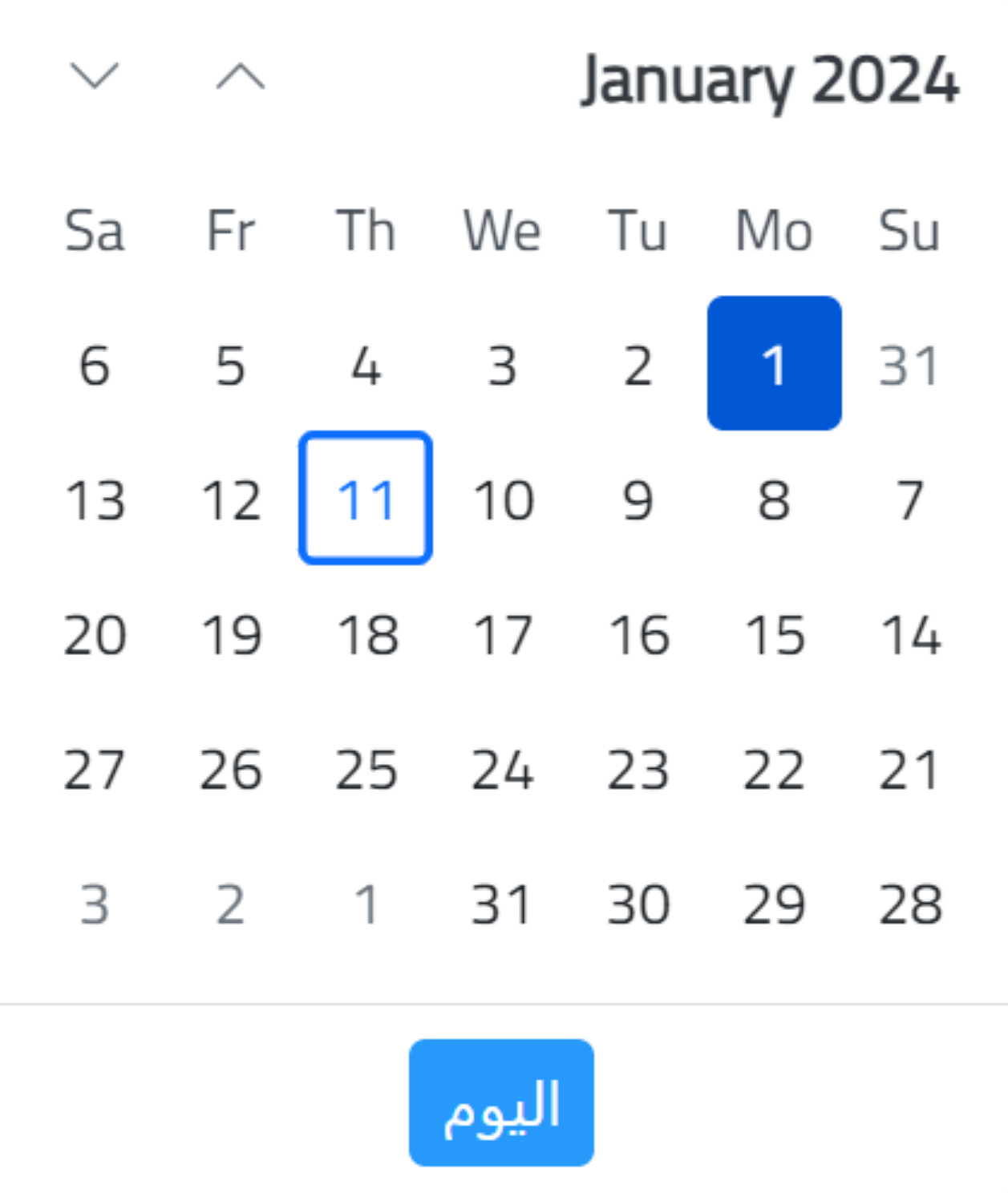Choose January 15
The image size is (1008, 1193).
774,635
